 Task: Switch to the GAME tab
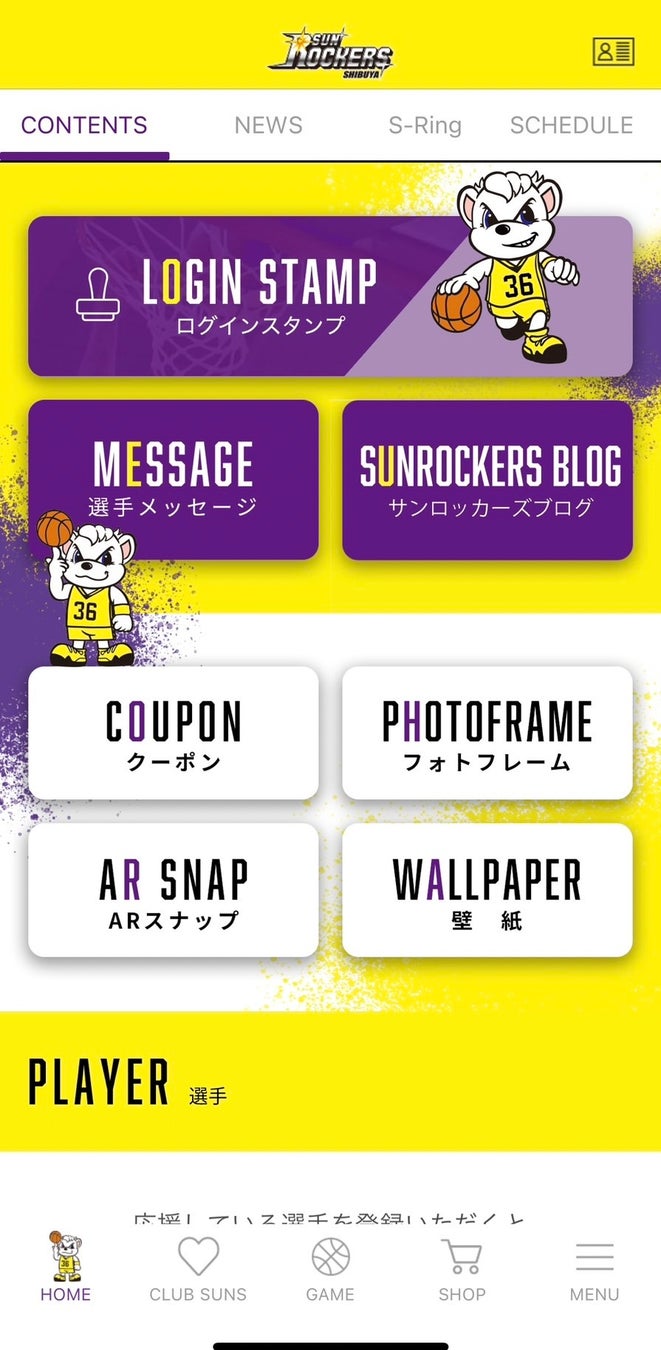(330, 1267)
